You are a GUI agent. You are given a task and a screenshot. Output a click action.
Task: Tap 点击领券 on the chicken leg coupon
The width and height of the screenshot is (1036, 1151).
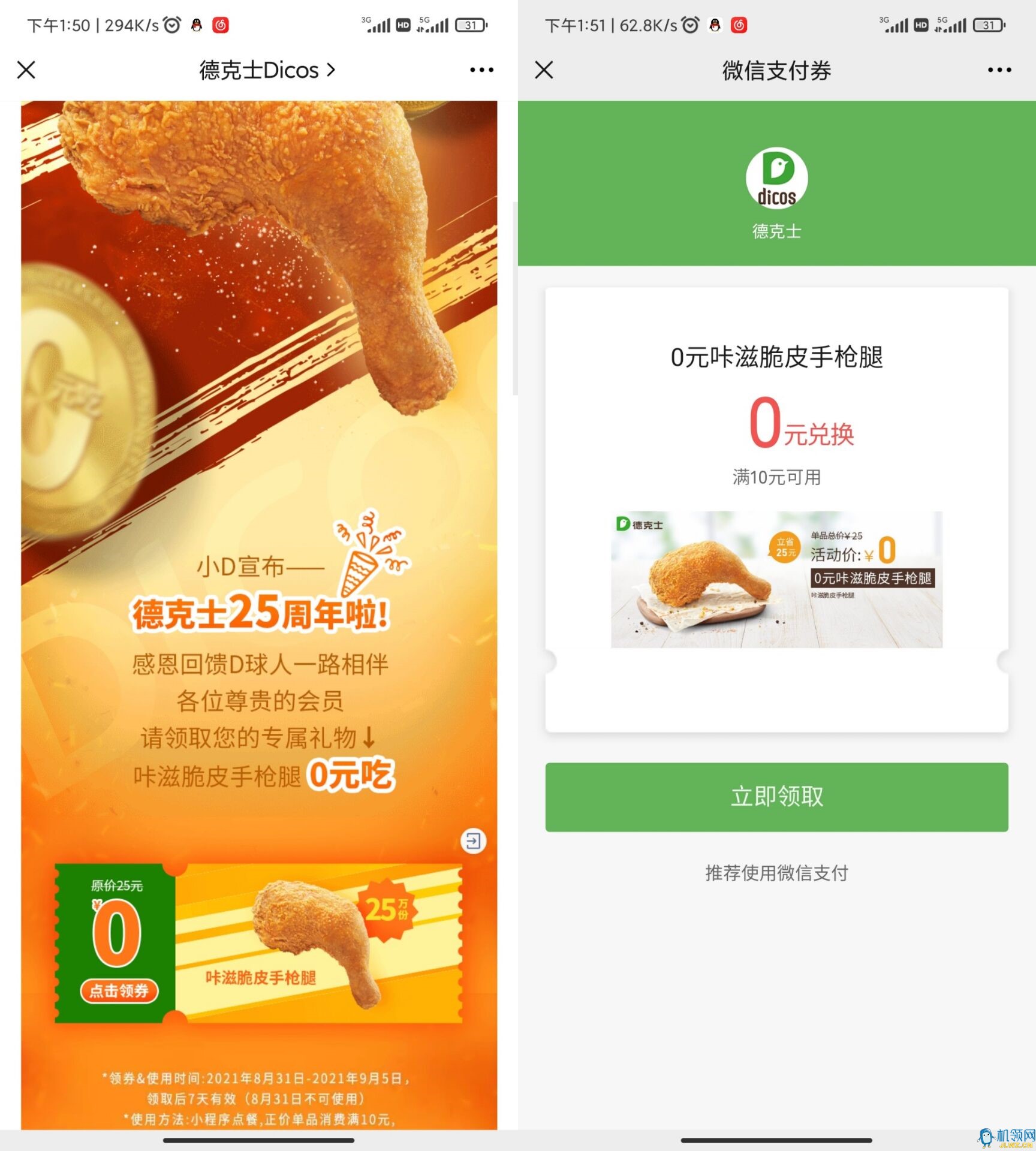pos(119,991)
